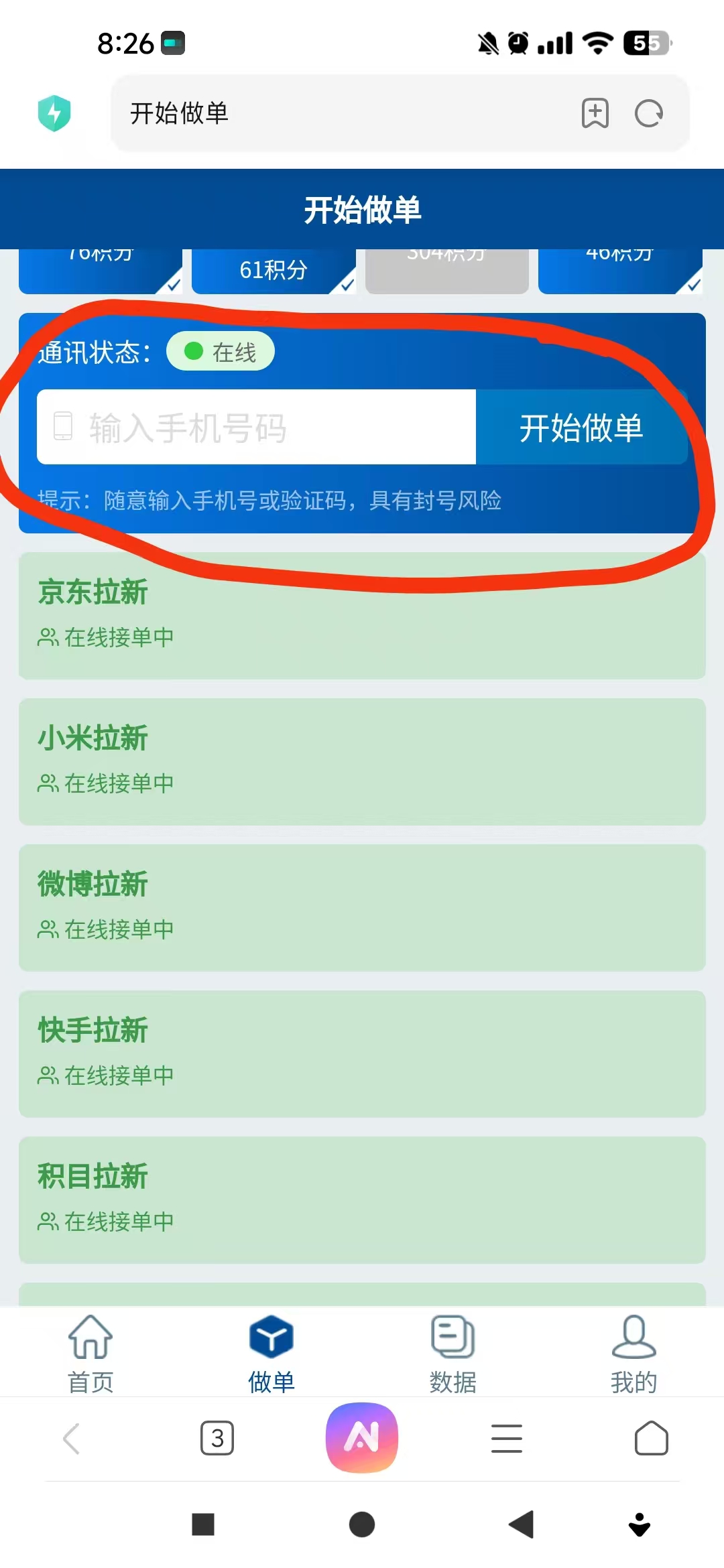
Task: Tap the system back triangle button
Action: point(521,1524)
